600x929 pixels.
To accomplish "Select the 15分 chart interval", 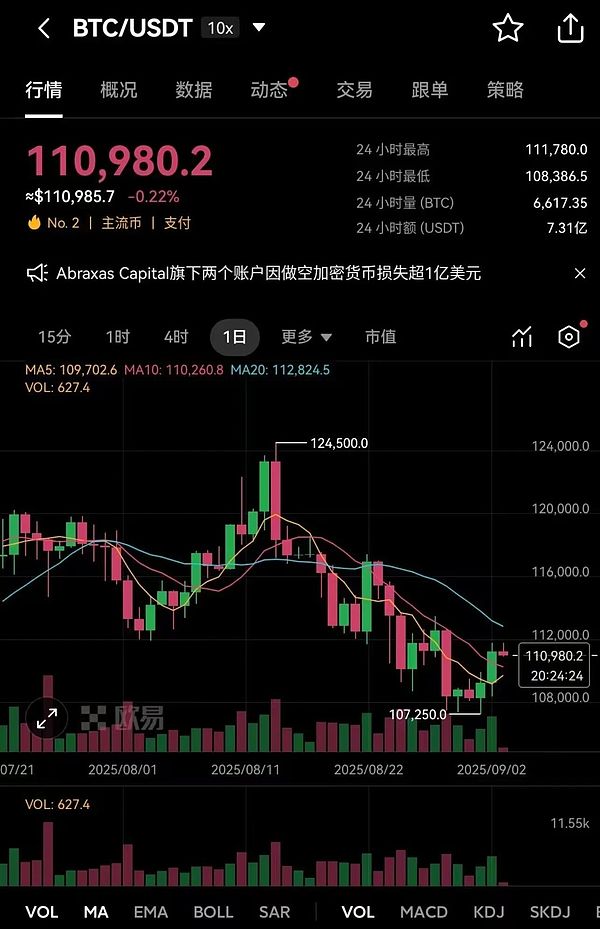I will [55, 337].
